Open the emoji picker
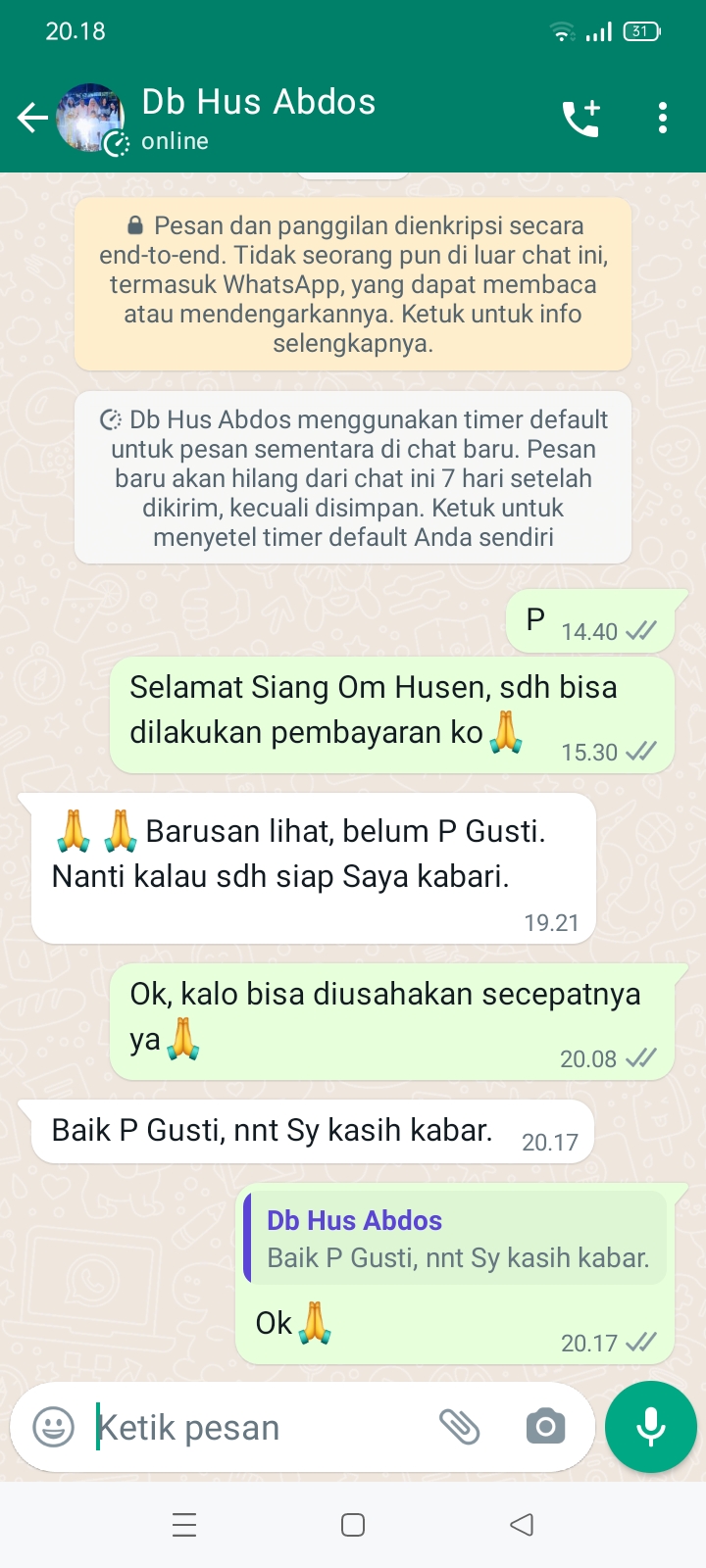The image size is (706, 1568). click(x=54, y=1427)
